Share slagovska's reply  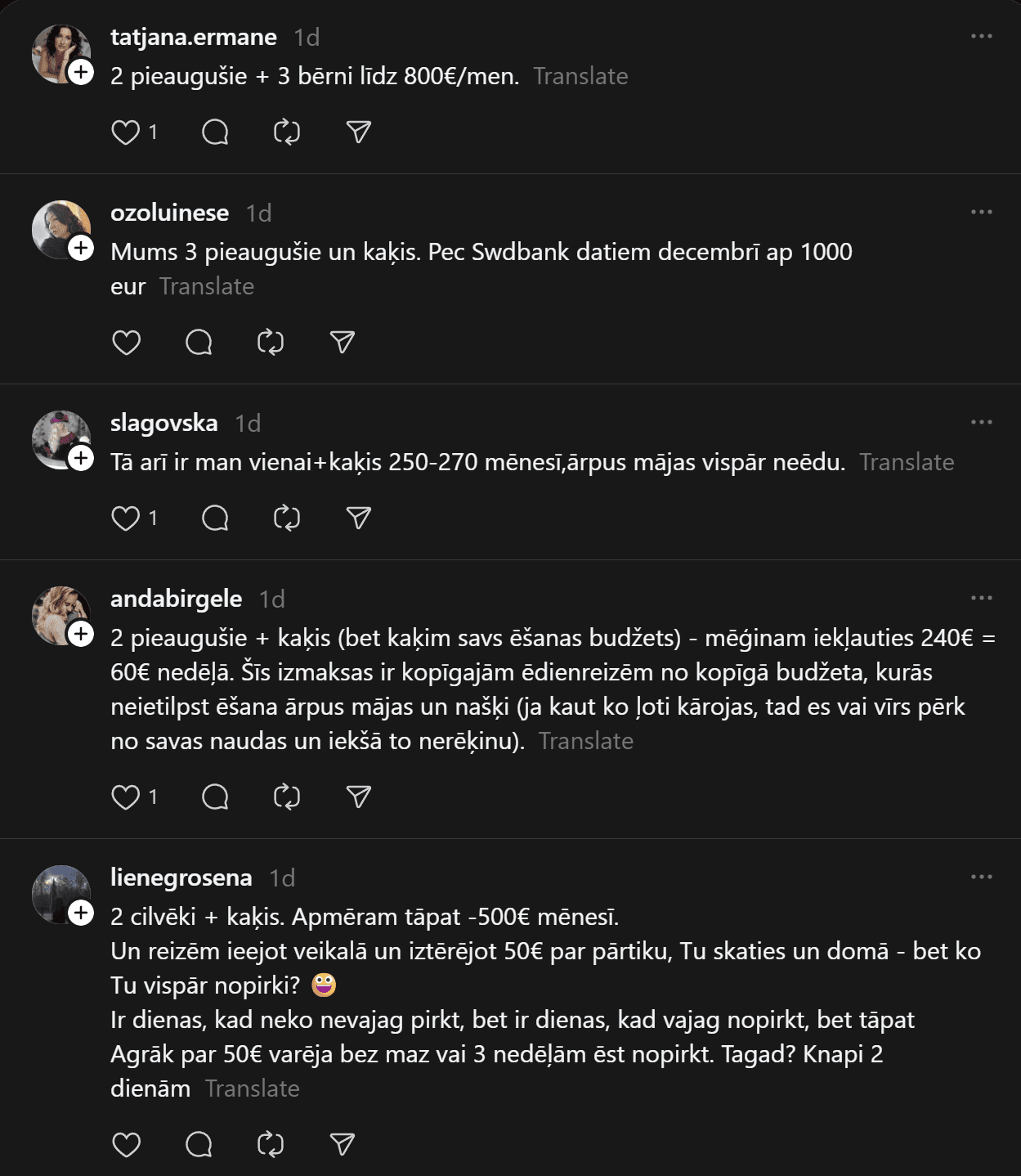(x=359, y=518)
